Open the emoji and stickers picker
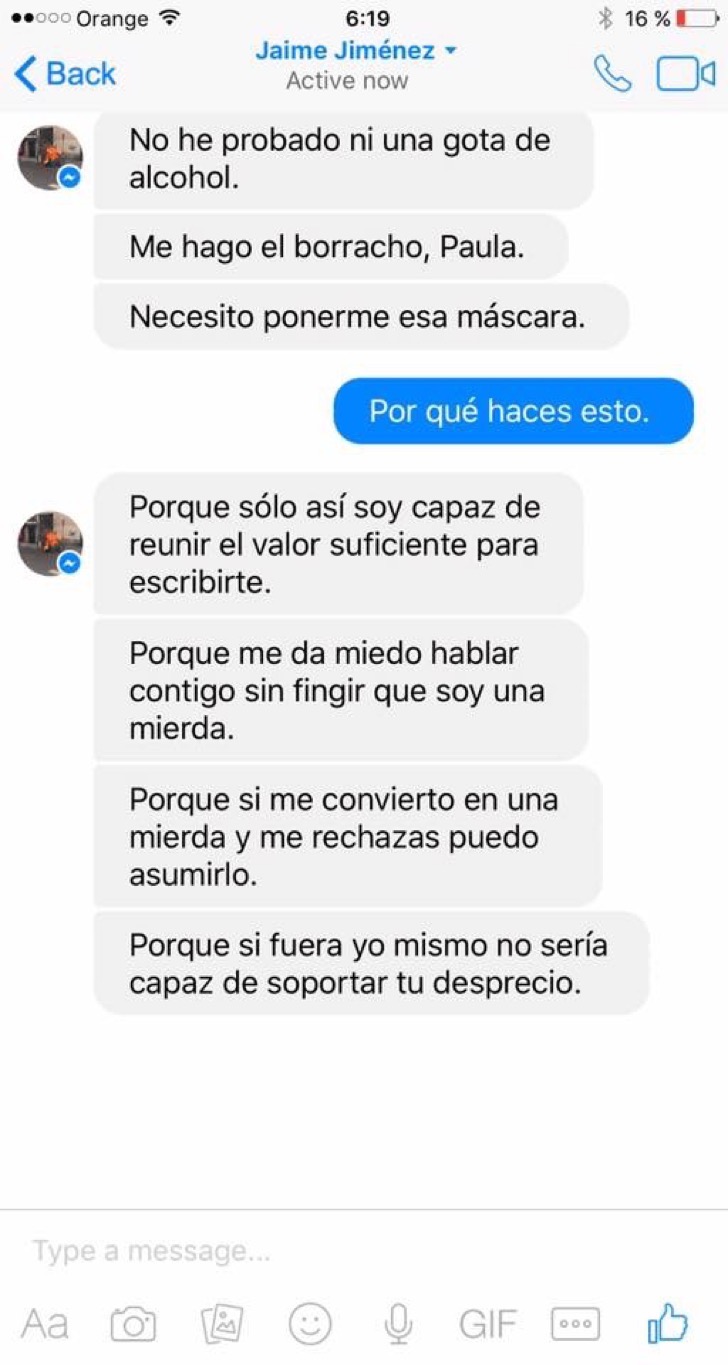The image size is (728, 1365). coord(310,1325)
